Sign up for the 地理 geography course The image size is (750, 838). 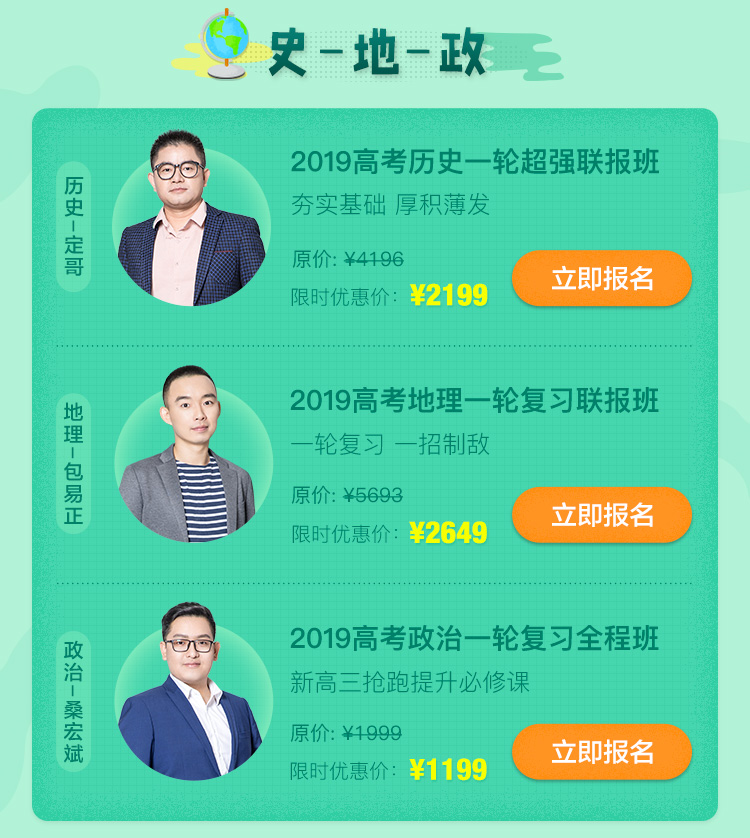602,515
